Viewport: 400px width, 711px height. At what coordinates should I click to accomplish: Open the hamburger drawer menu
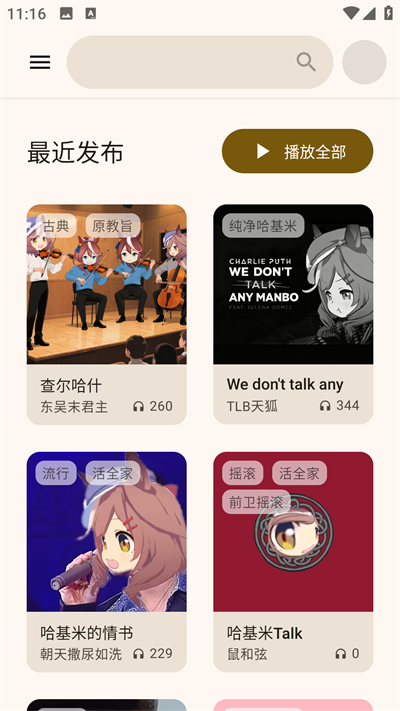tap(40, 62)
